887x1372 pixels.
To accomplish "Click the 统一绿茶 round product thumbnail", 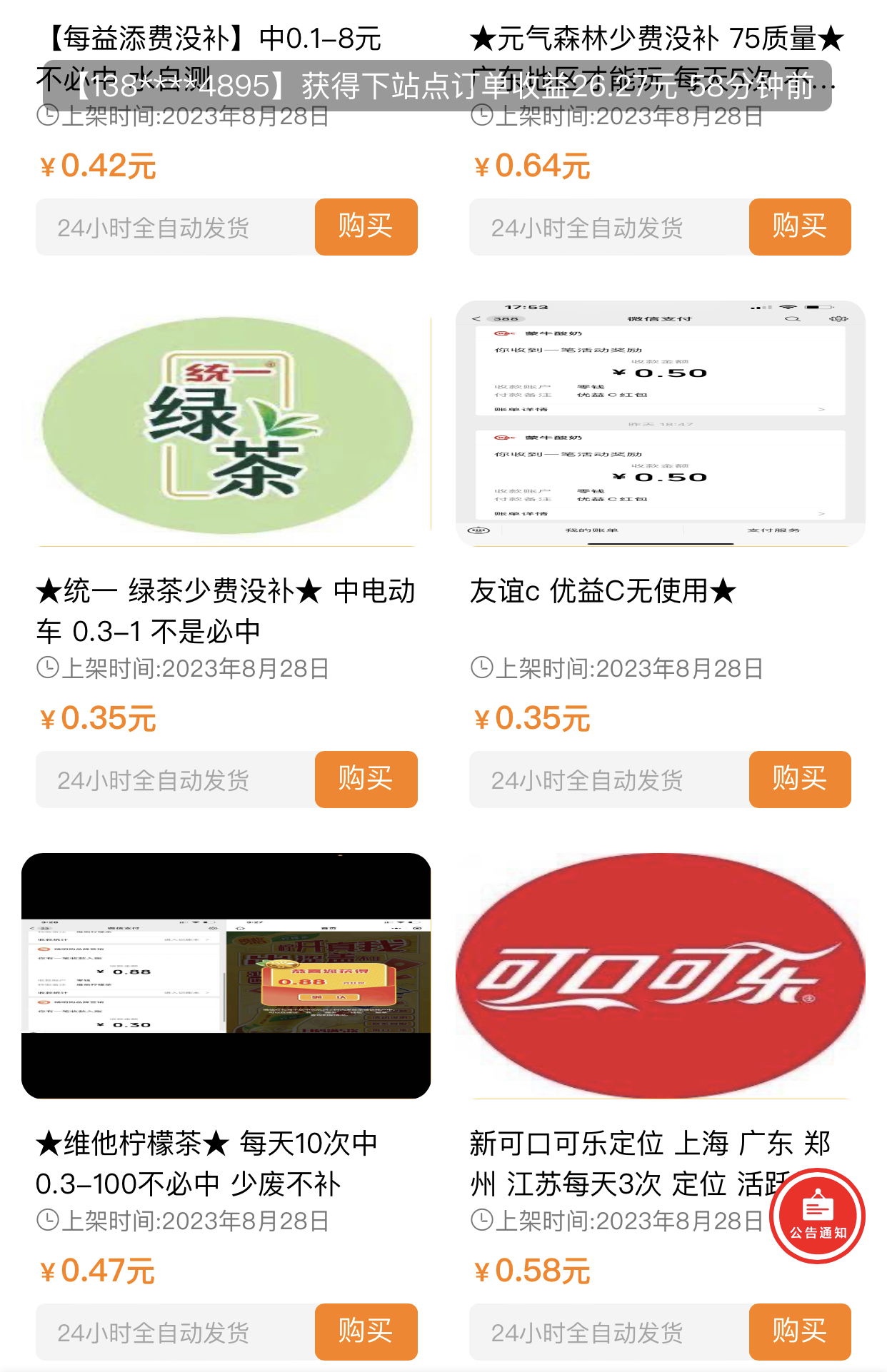I will pyautogui.click(x=226, y=424).
